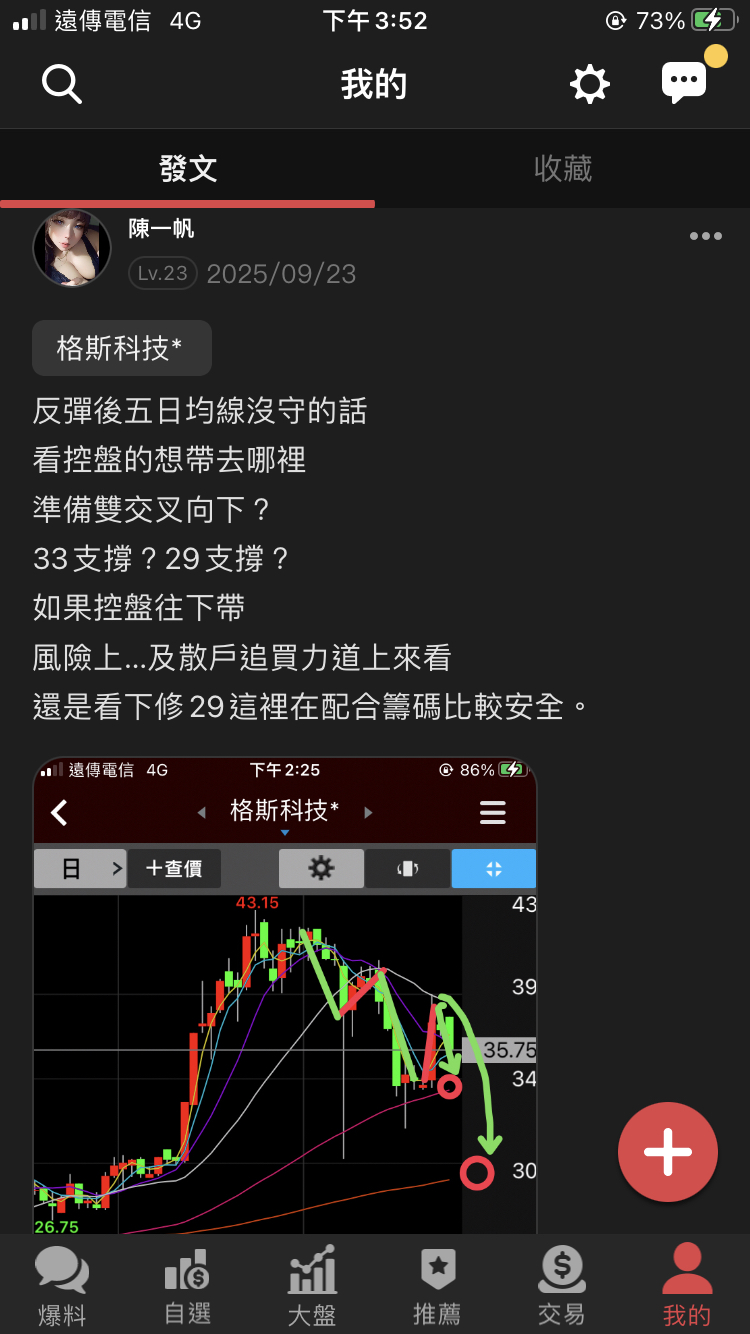Tap the 格斯科技* stock tag chip
Screen dimensions: 750x1334
click(121, 348)
